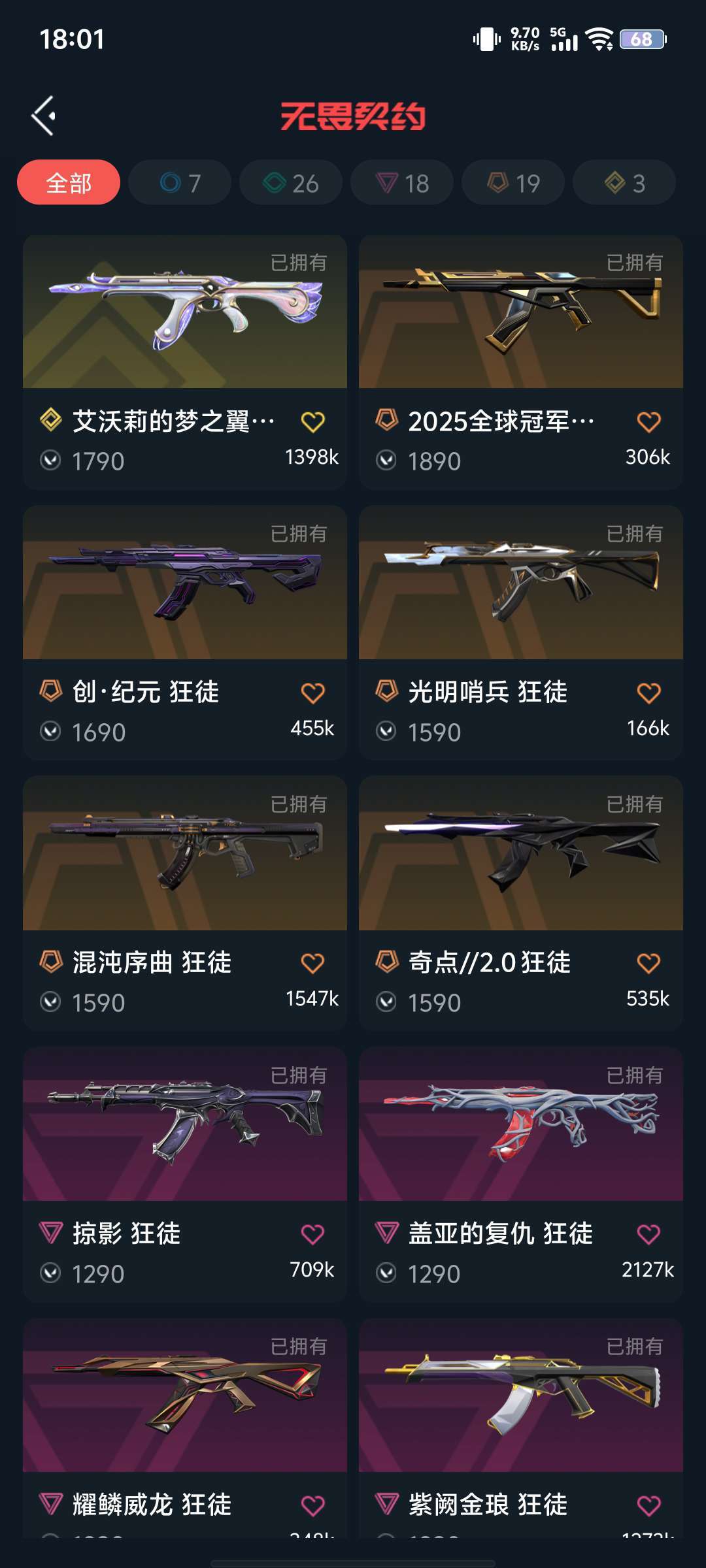Switch to the orange tier filter showing 19
Image resolution: width=706 pixels, height=1568 pixels.
point(513,183)
